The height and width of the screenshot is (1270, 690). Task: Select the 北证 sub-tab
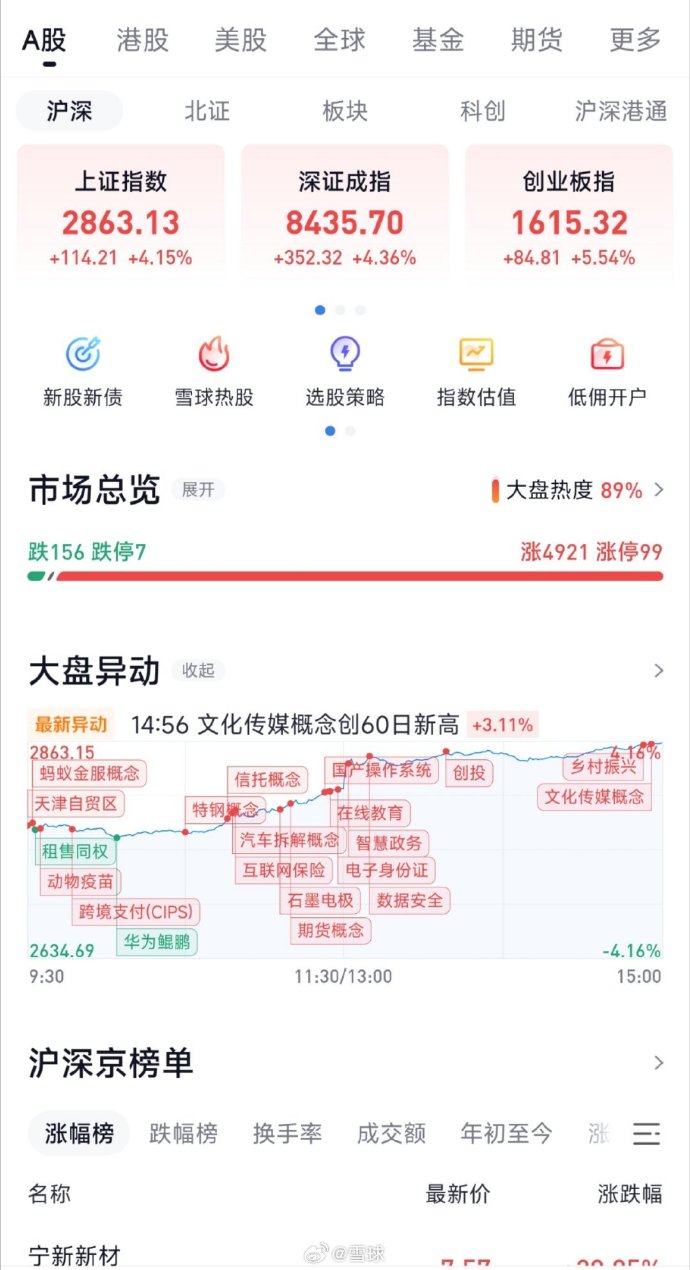click(207, 111)
